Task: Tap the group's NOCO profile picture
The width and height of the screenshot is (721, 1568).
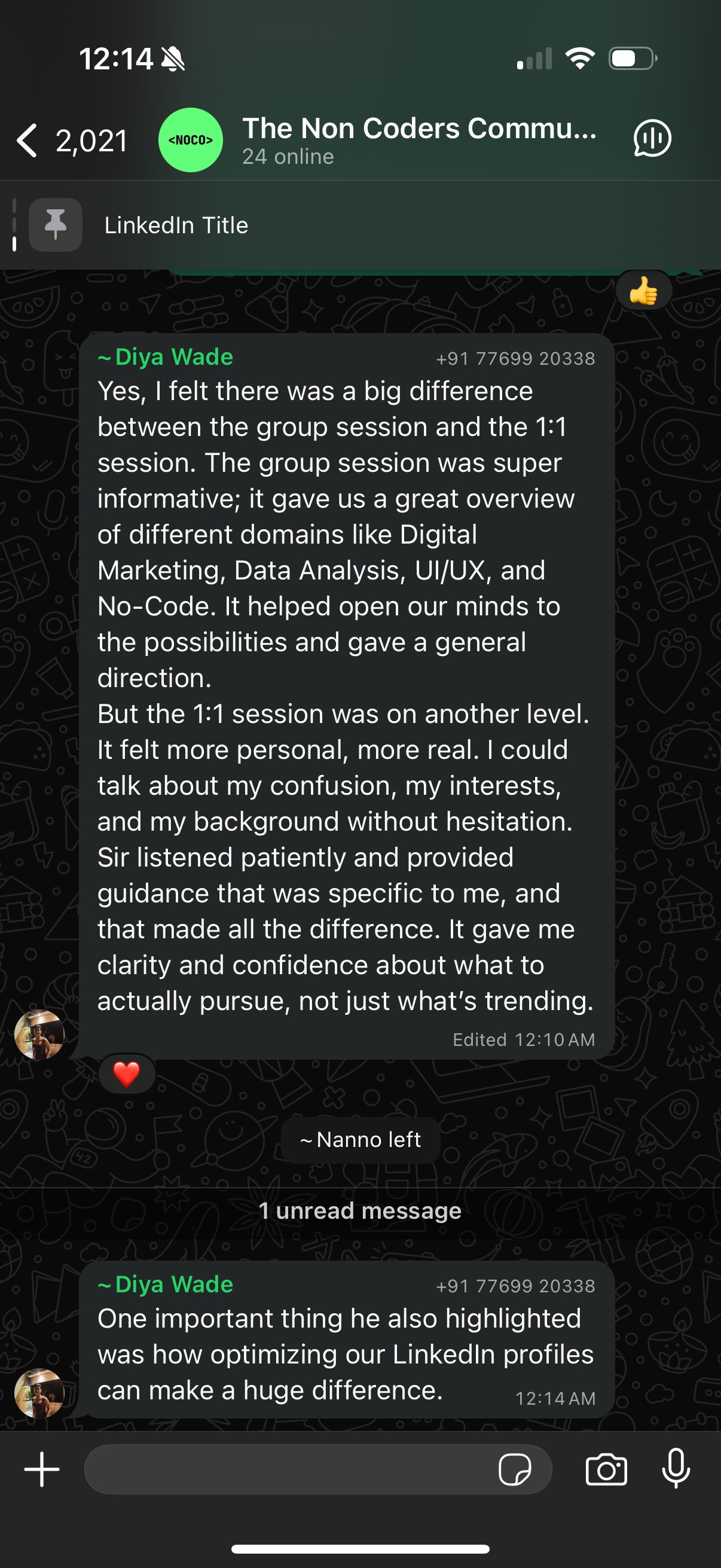Action: pyautogui.click(x=191, y=140)
